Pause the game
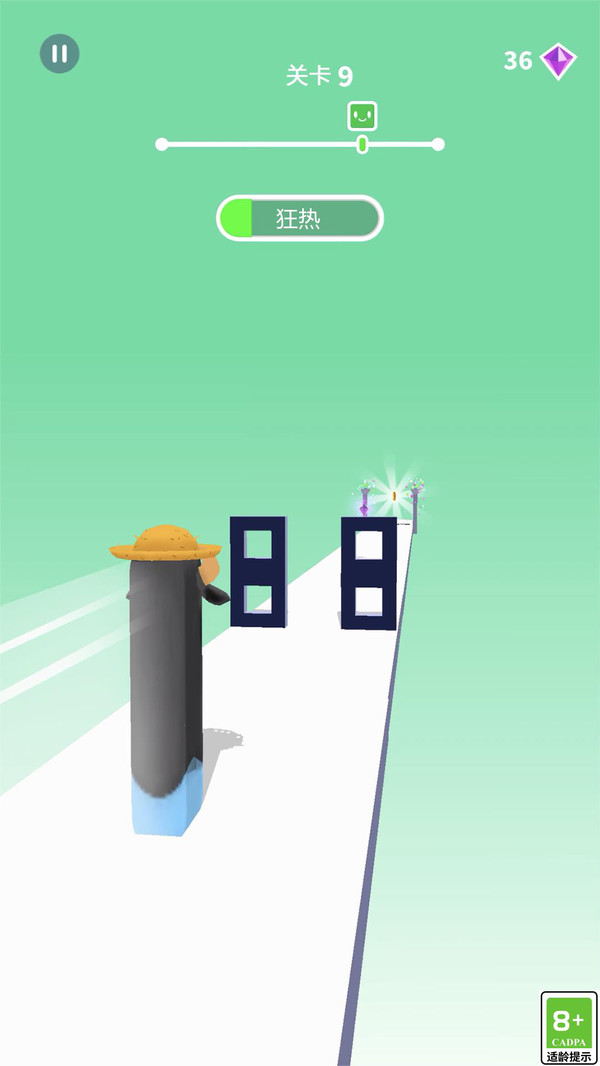The image size is (600, 1066). tap(59, 54)
